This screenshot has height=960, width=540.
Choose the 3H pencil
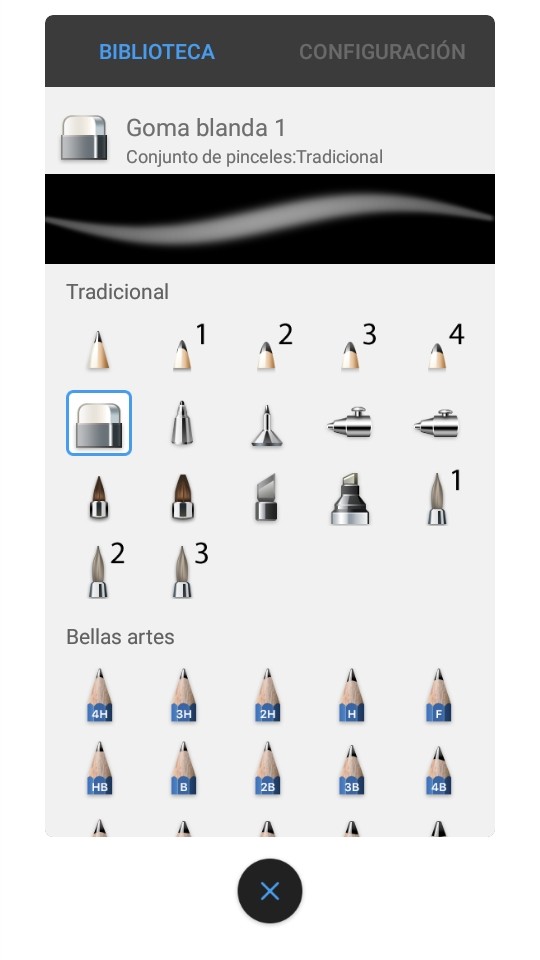[x=183, y=695]
